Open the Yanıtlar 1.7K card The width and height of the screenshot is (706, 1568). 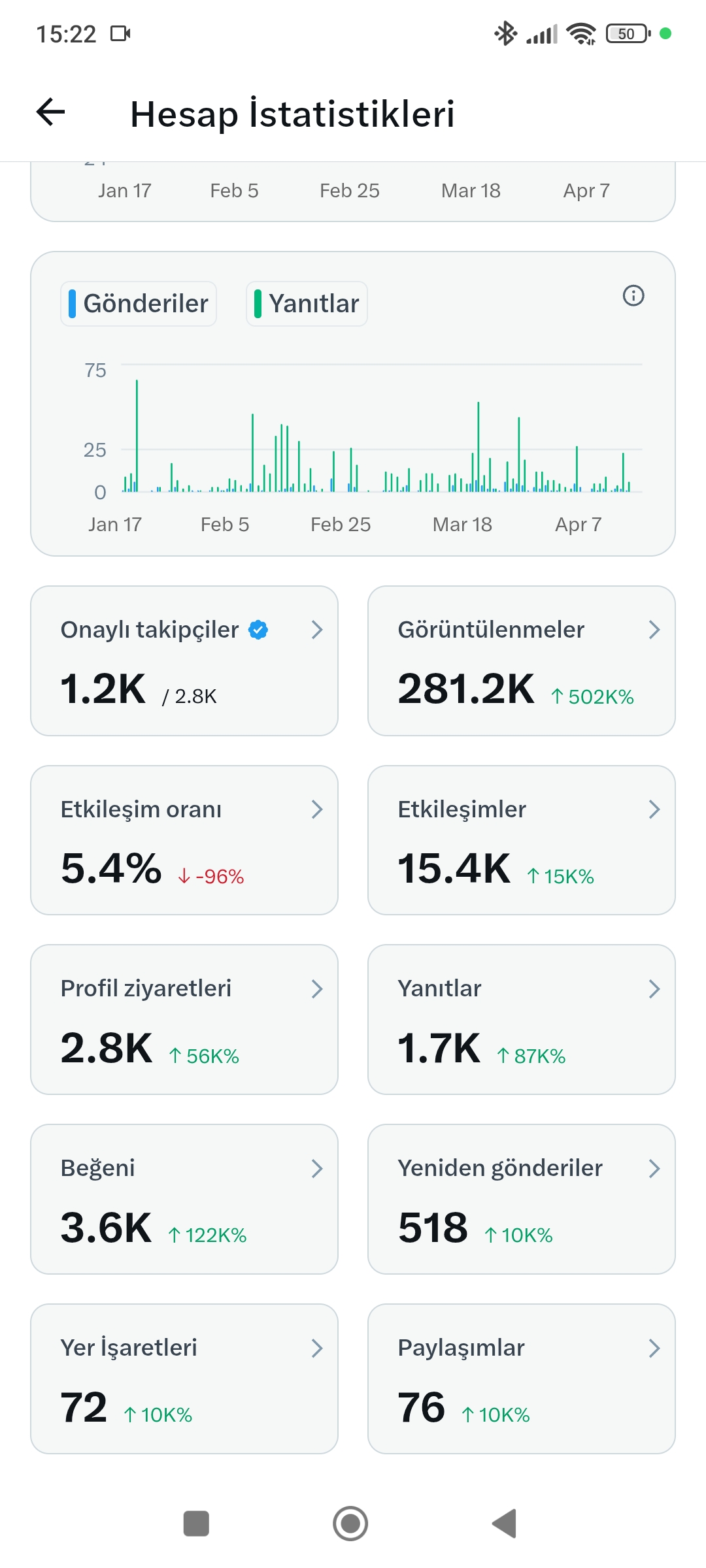coord(522,1019)
